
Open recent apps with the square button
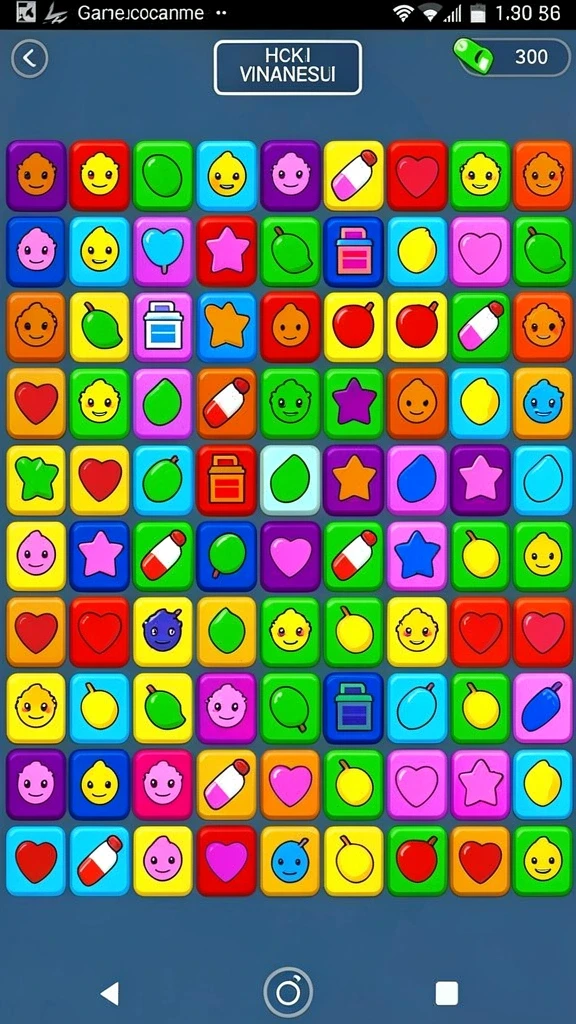tap(447, 993)
